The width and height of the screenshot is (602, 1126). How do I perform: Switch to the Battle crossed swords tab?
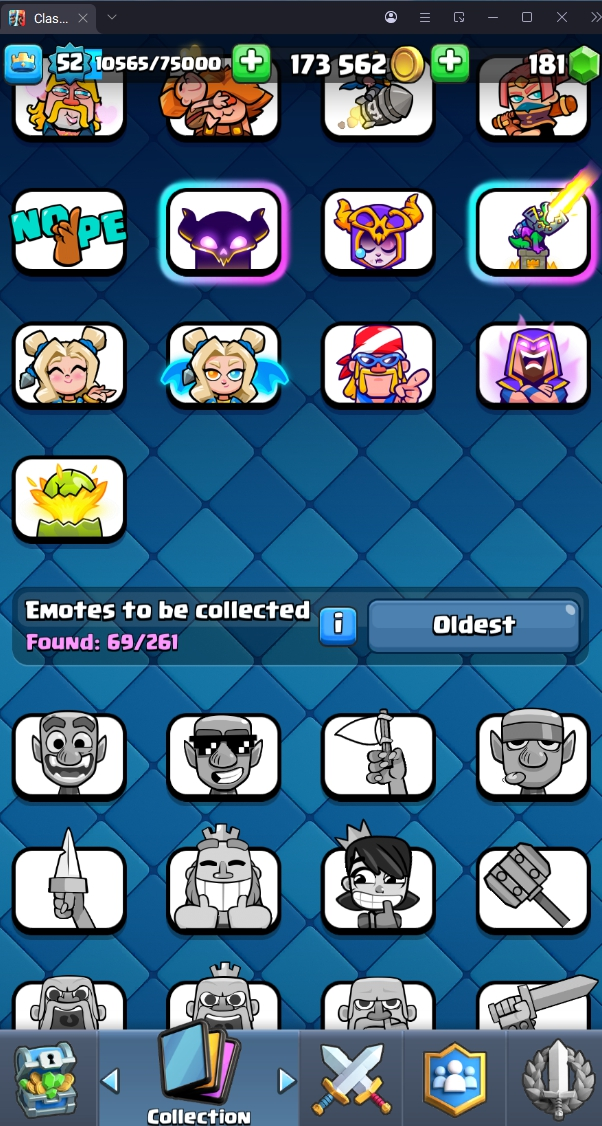(352, 1080)
